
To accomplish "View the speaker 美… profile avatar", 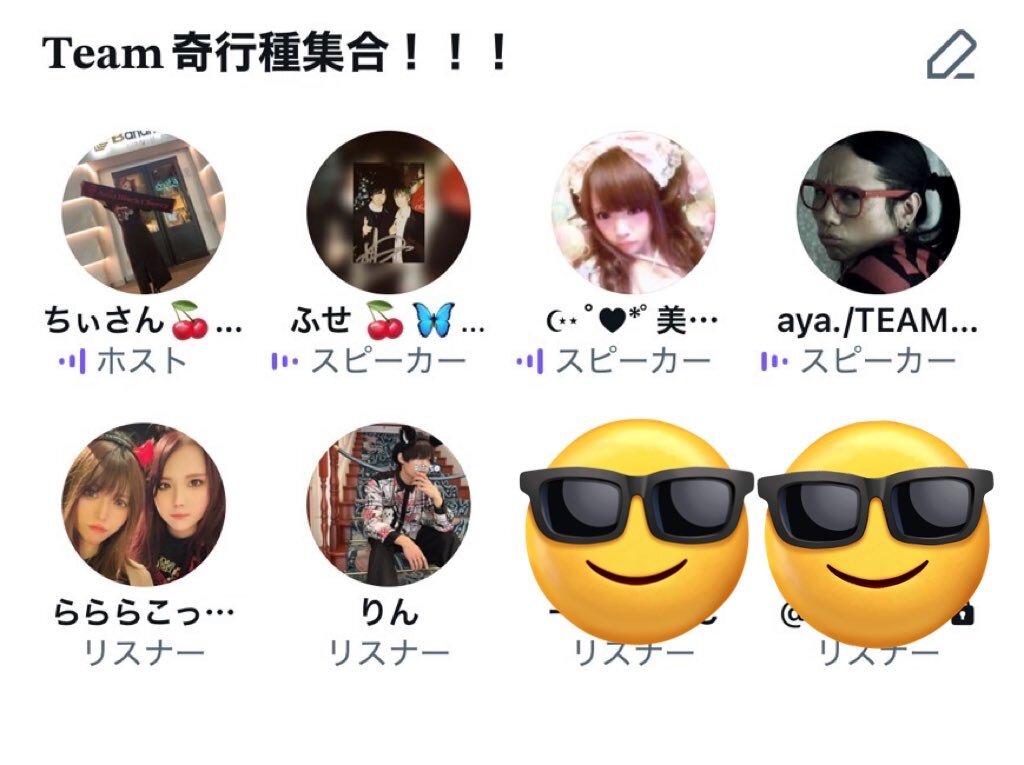I will click(632, 212).
